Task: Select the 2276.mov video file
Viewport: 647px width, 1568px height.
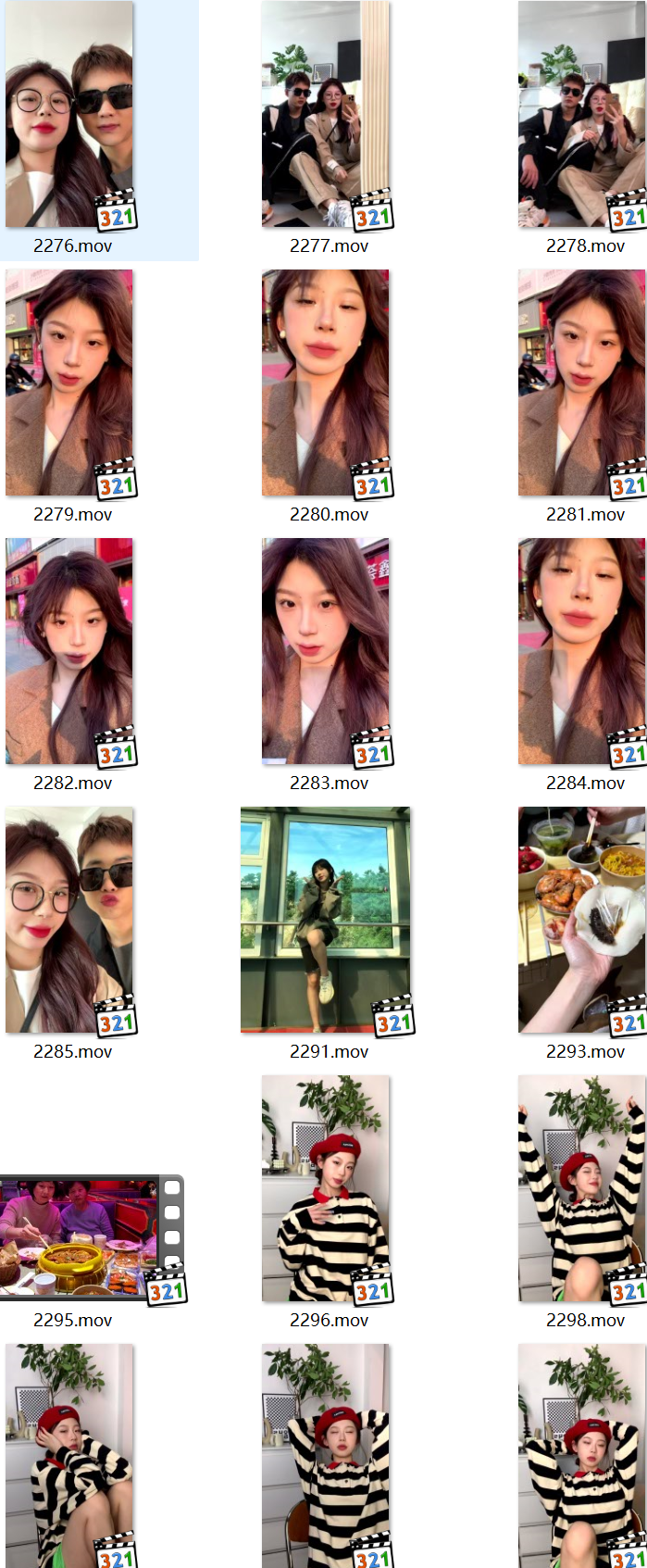Action: coord(69,116)
